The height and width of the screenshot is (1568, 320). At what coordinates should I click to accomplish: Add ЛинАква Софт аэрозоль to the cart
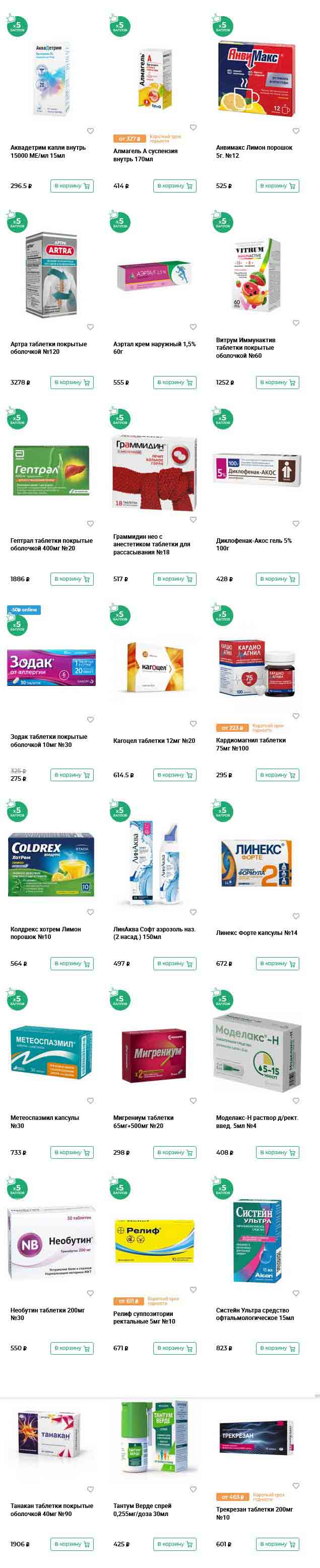tap(174, 964)
